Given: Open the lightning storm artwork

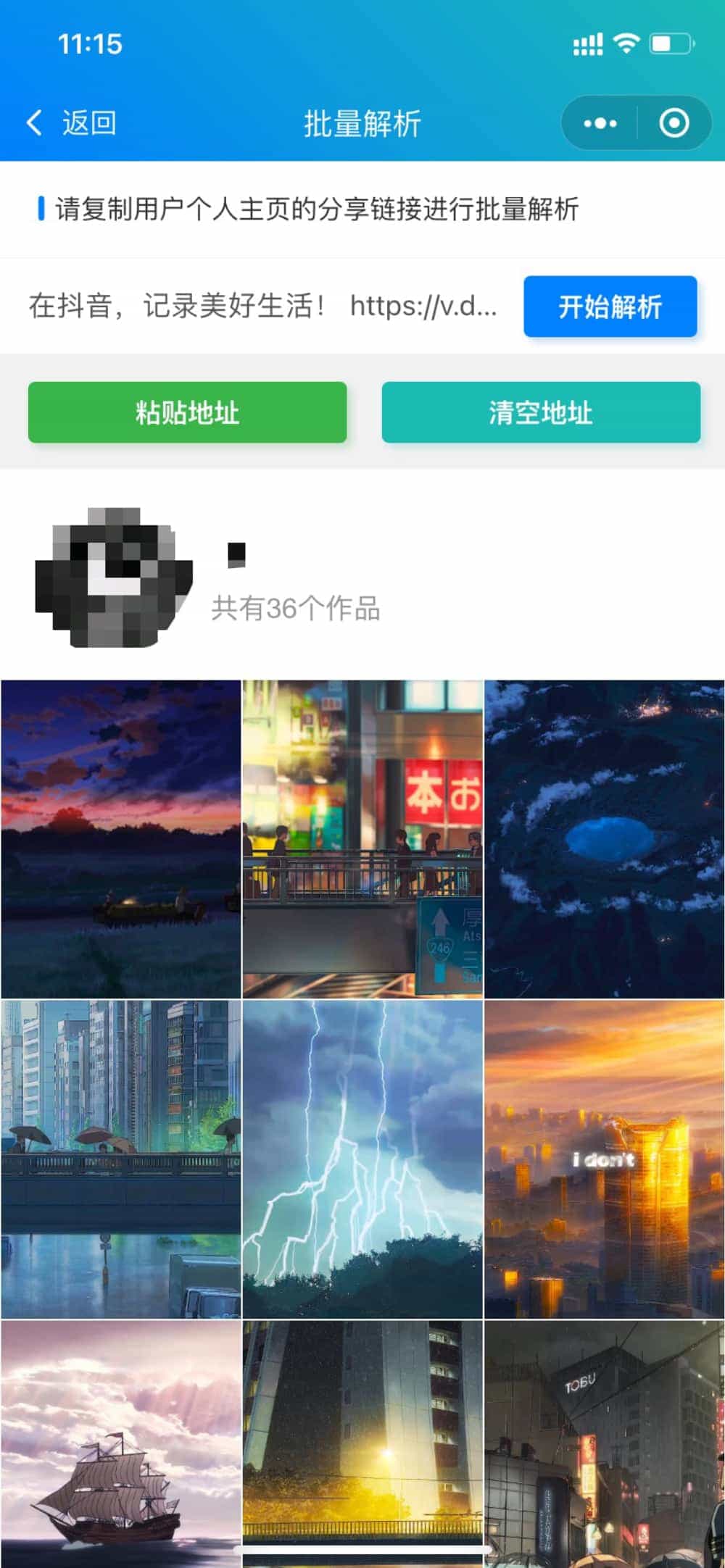Looking at the screenshot, I should (362, 1159).
